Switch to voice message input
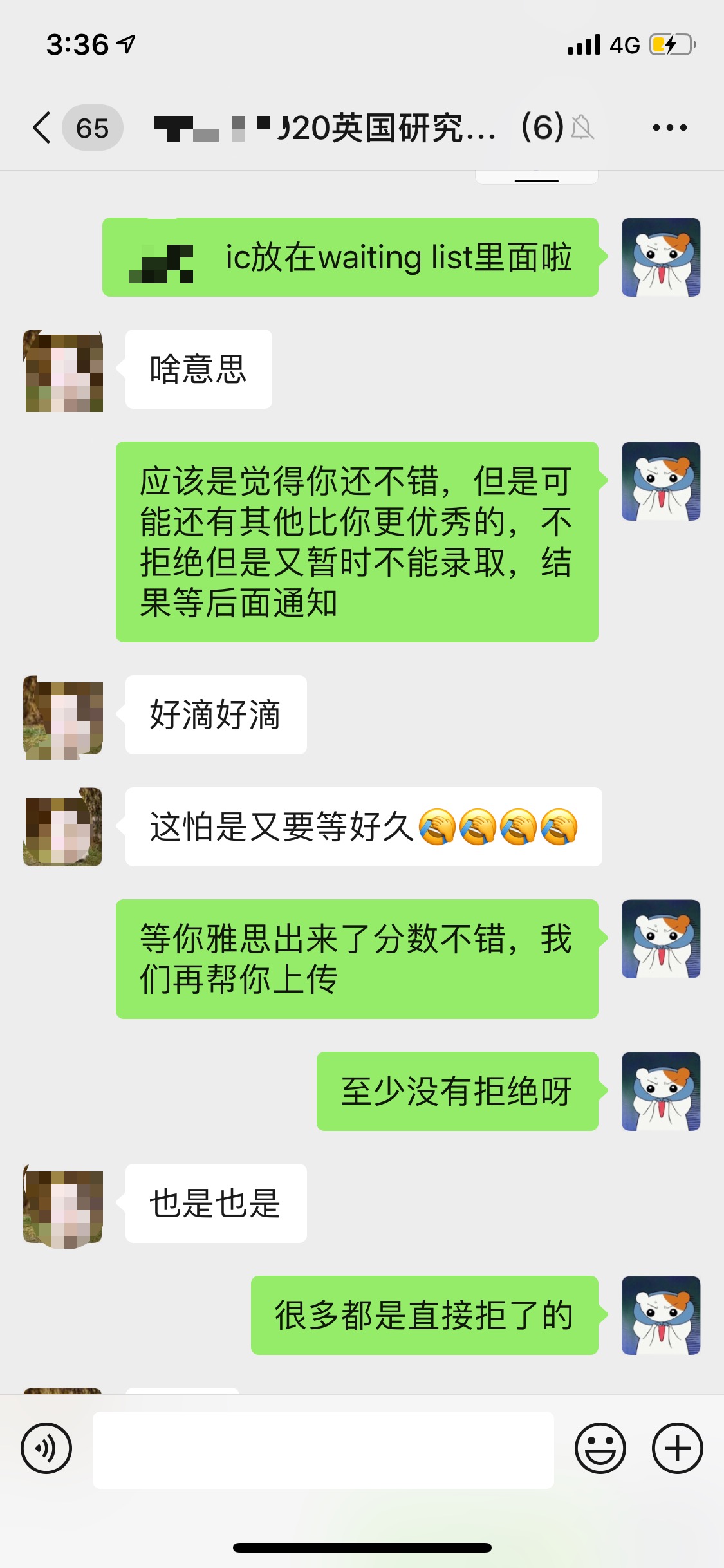Screen dimensions: 724x1568 point(46,1448)
